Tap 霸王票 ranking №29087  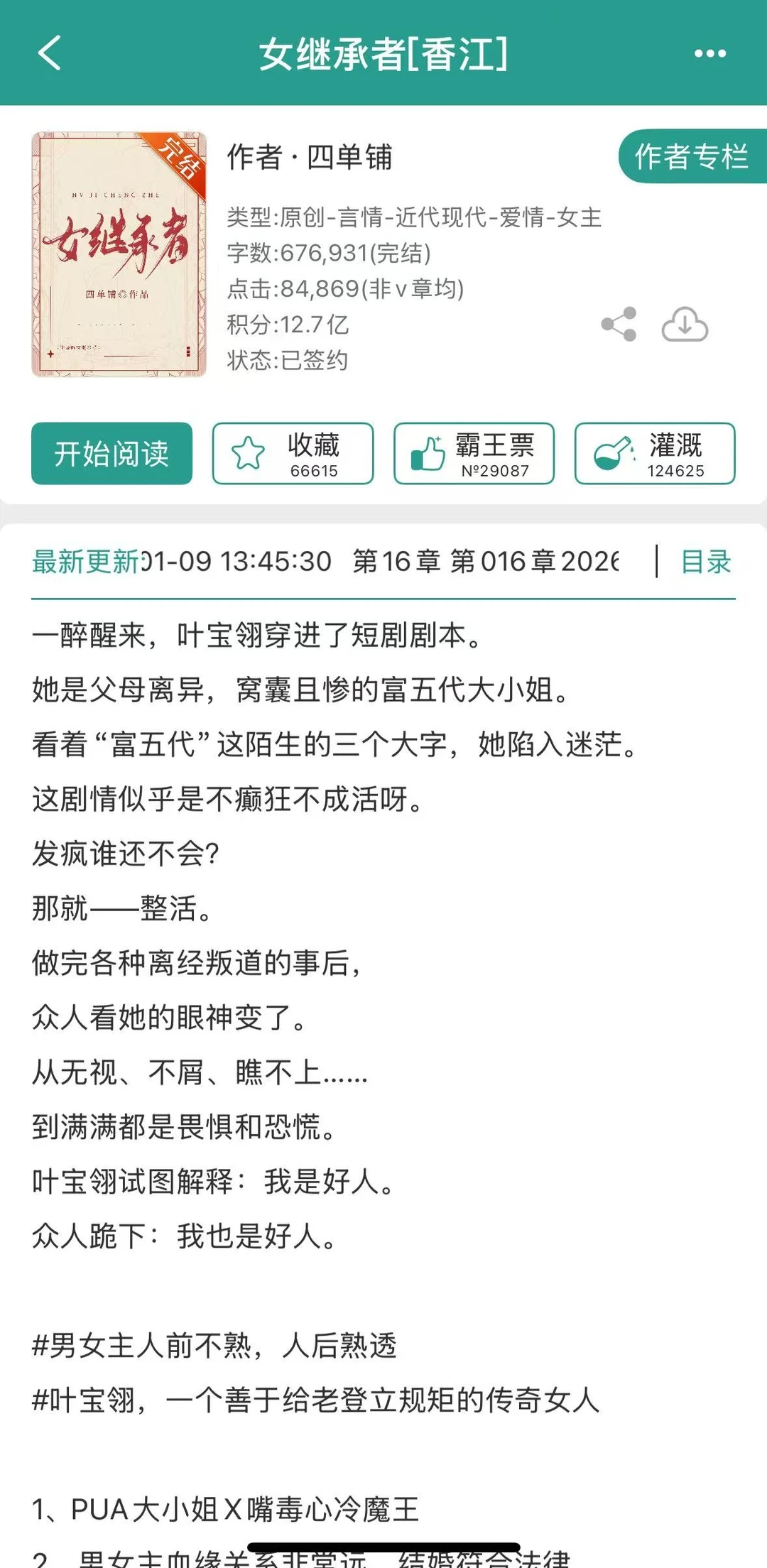(x=496, y=469)
